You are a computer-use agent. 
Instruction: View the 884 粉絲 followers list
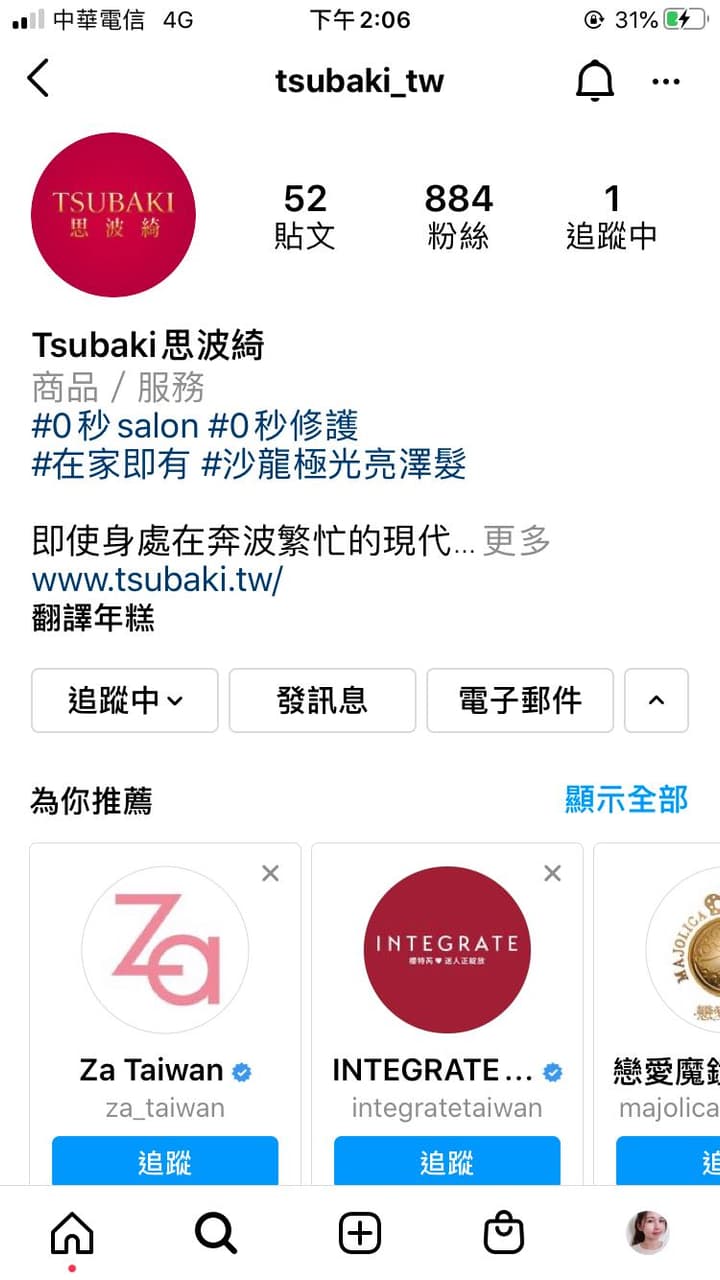pos(459,216)
